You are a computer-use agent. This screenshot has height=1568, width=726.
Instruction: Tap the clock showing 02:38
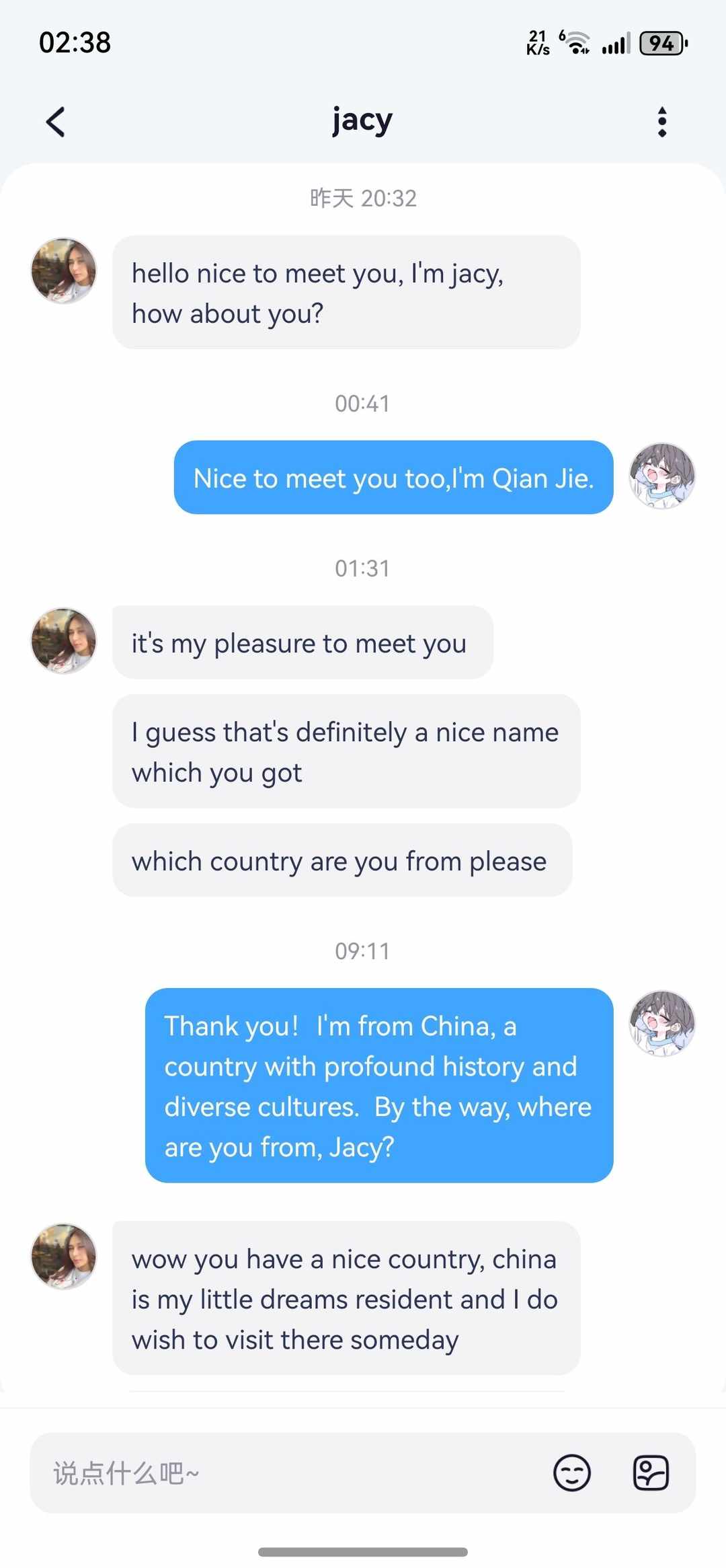(75, 42)
